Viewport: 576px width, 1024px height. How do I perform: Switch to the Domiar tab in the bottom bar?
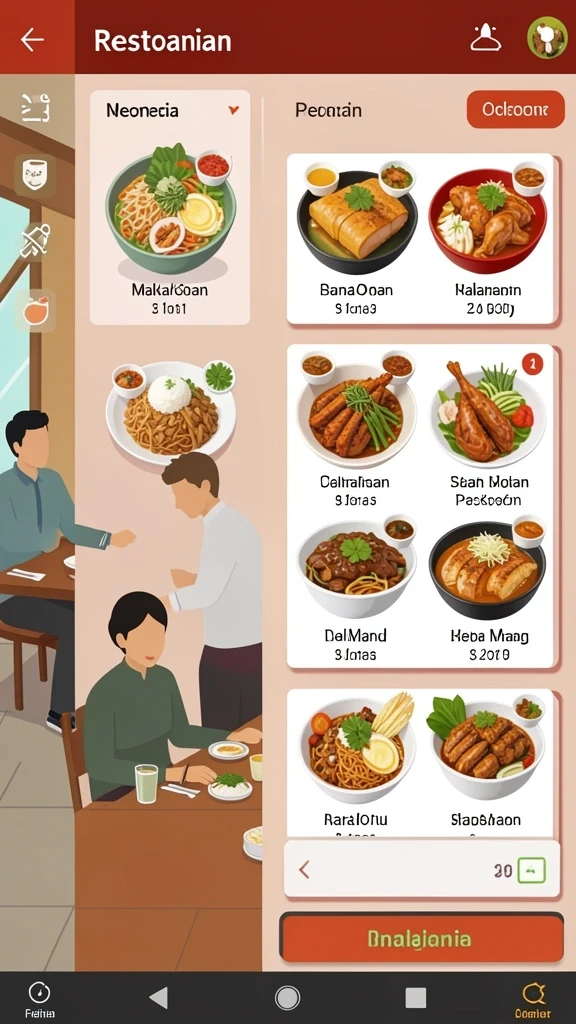533,999
